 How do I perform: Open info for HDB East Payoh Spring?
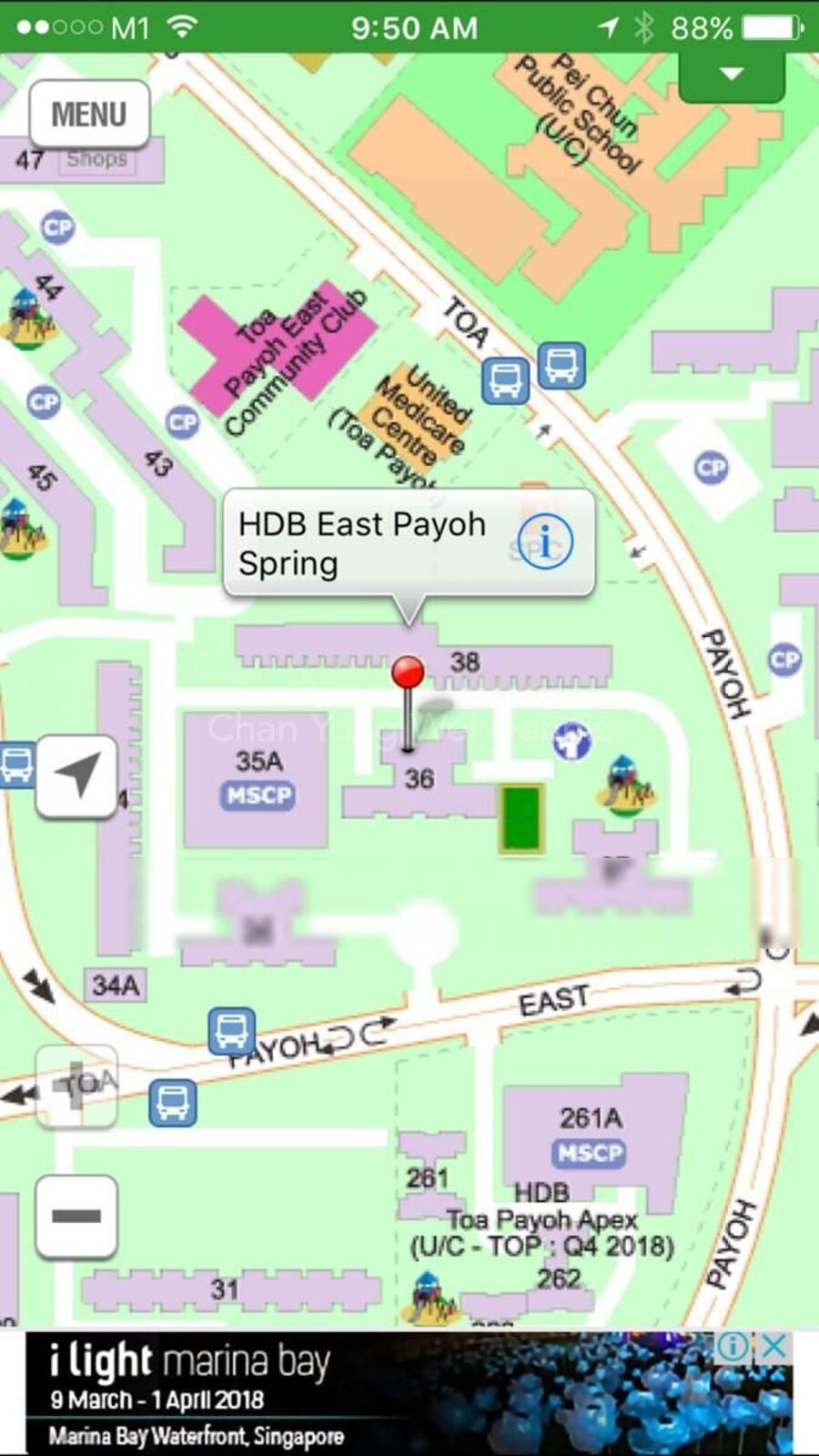(x=544, y=542)
